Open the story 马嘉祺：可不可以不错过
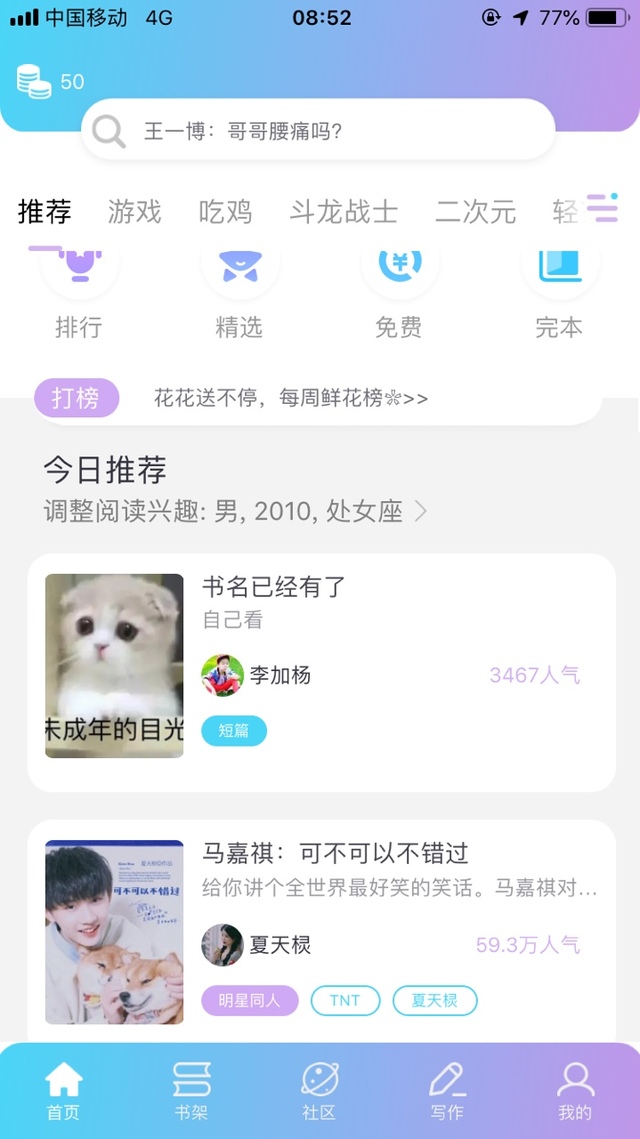640x1139 pixels. click(335, 853)
